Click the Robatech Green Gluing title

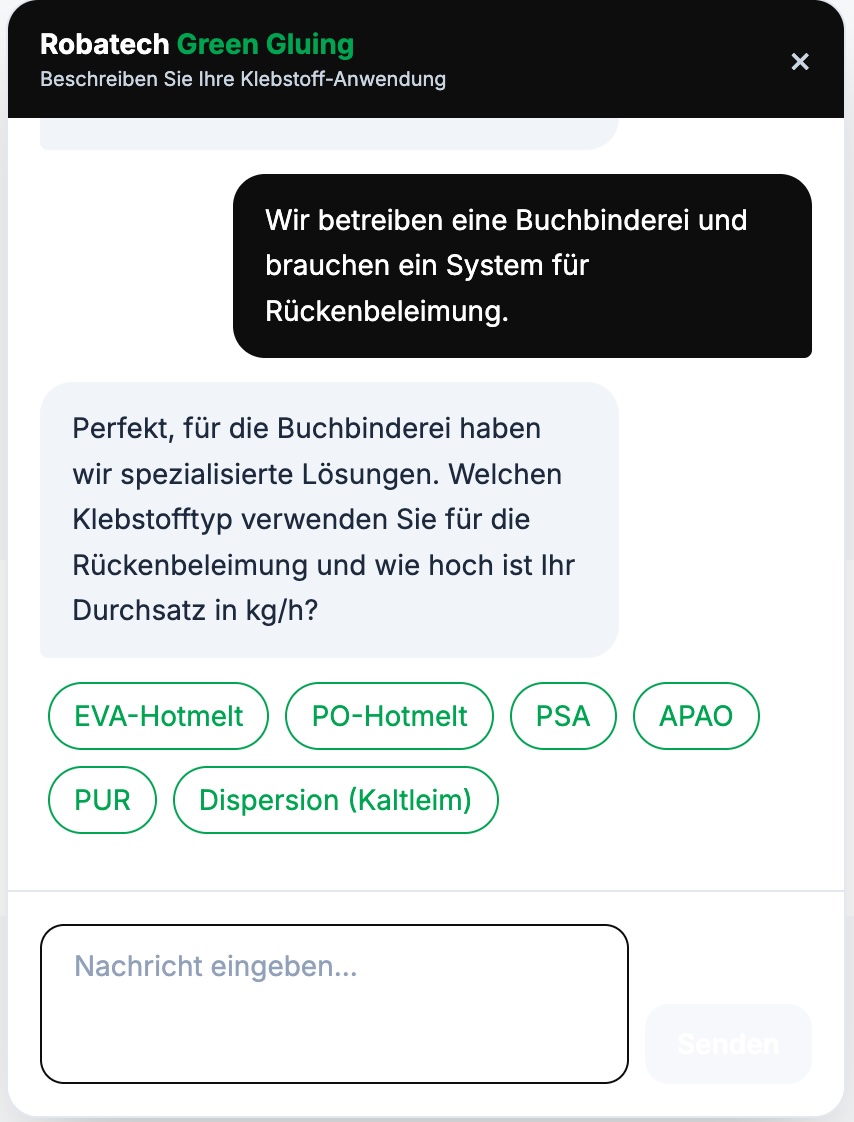[x=196, y=44]
